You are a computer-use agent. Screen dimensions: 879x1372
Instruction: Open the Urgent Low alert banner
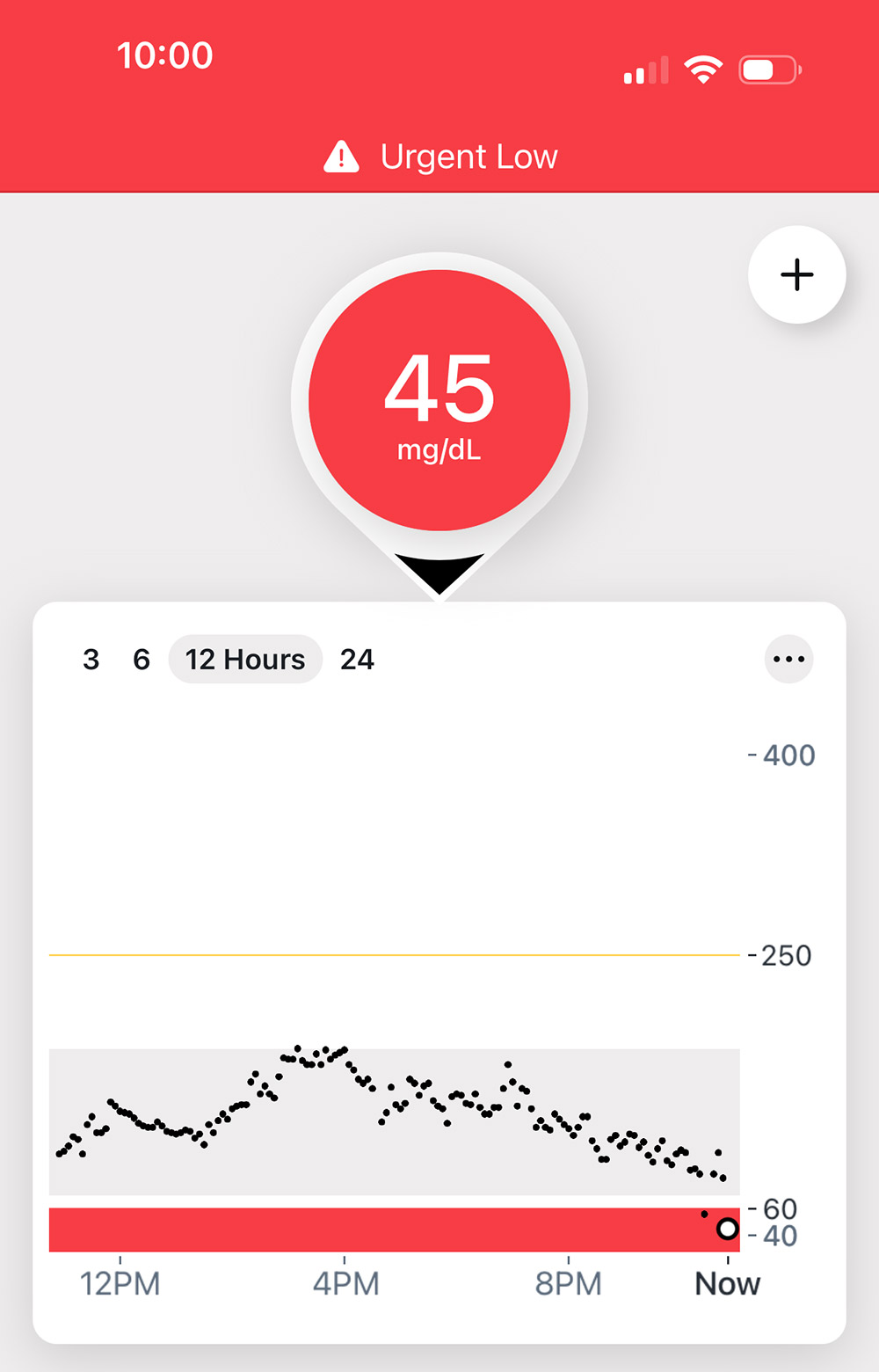440,157
